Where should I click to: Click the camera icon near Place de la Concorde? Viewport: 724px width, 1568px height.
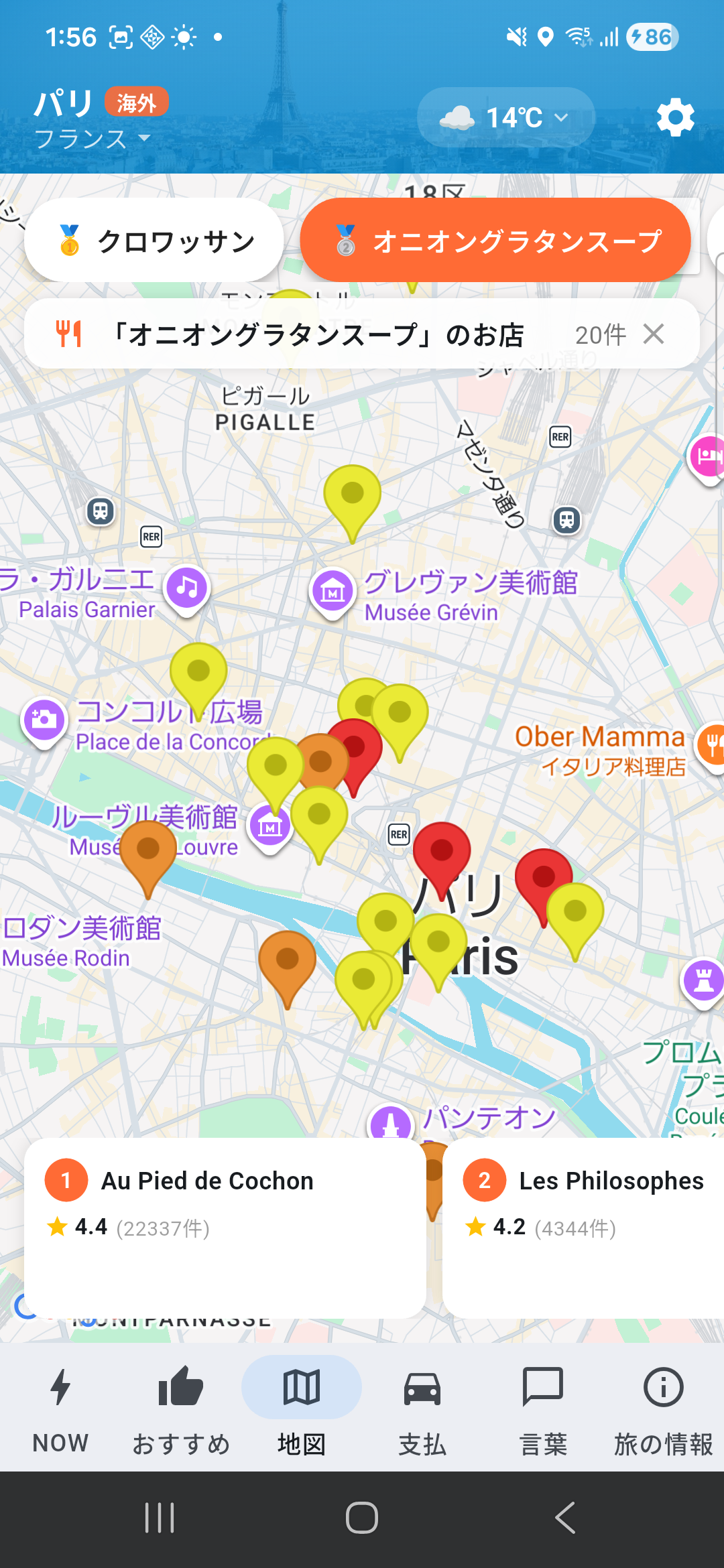43,720
